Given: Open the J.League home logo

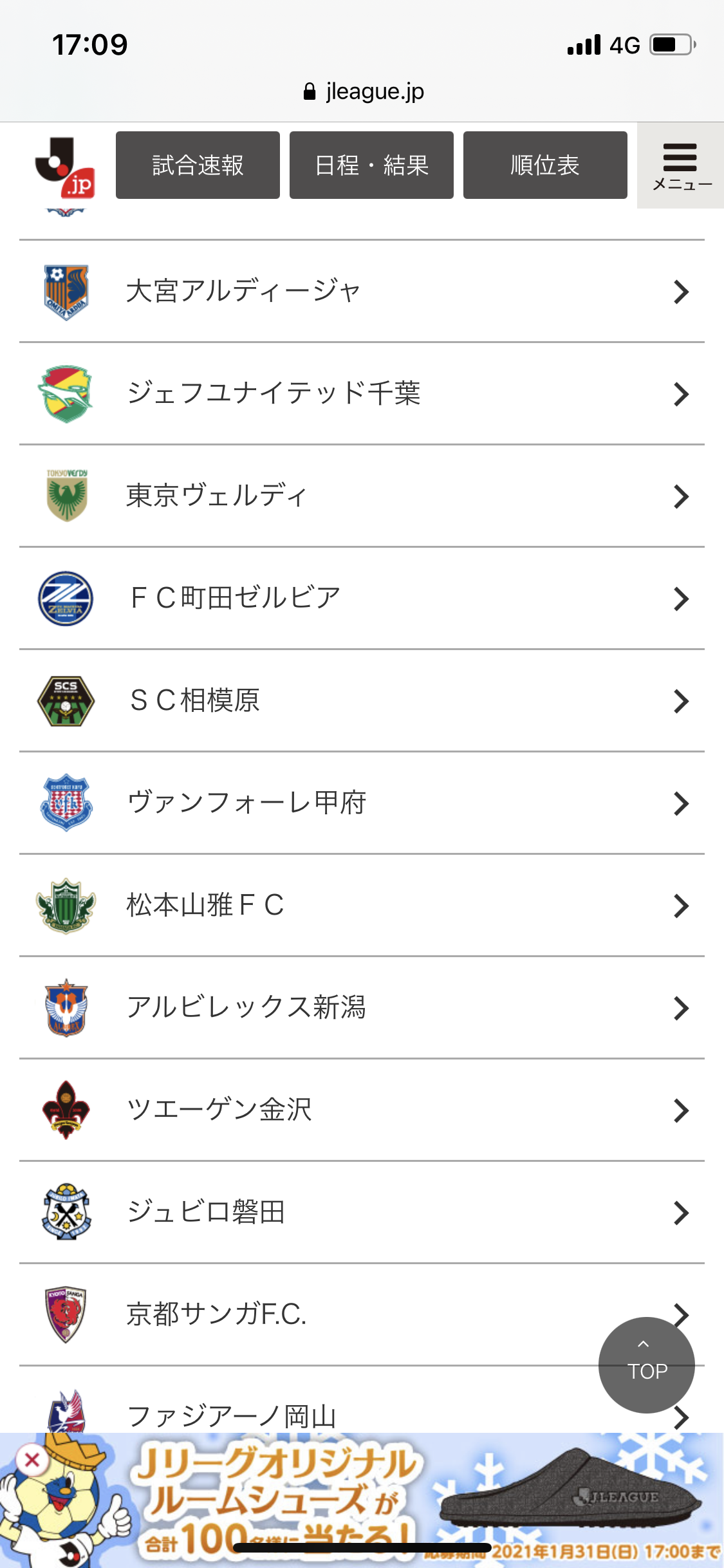Looking at the screenshot, I should pyautogui.click(x=65, y=167).
